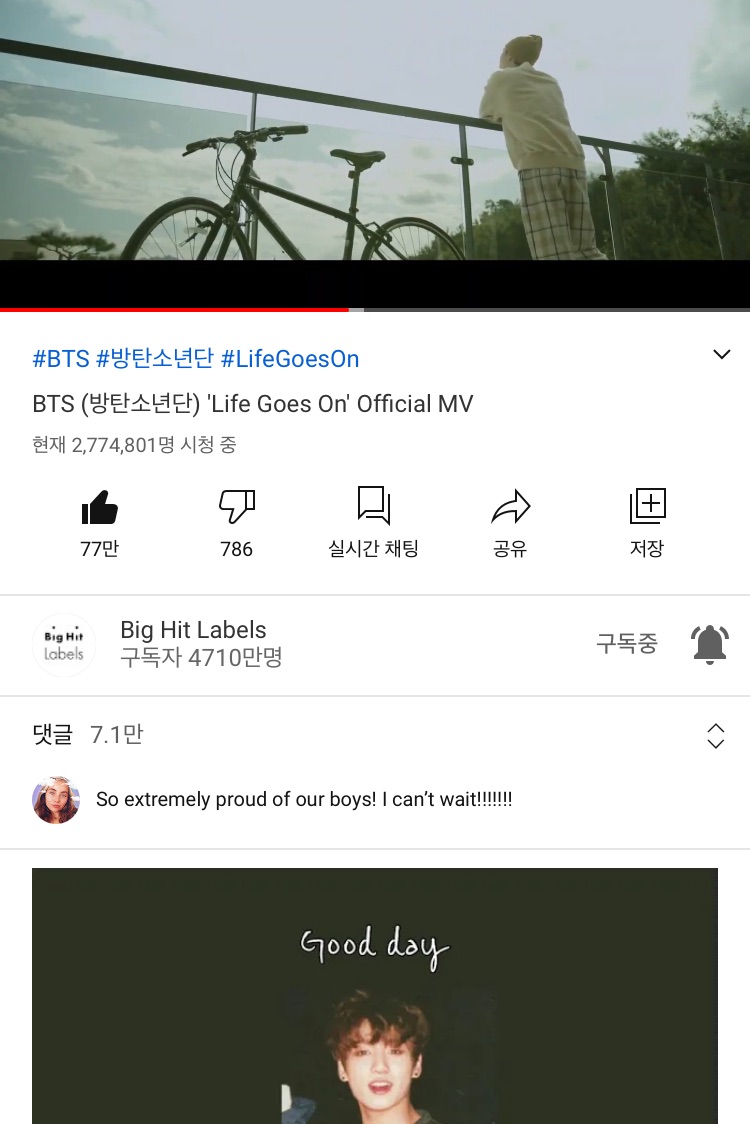
Task: Tap the #BTS hashtag link
Action: [61, 359]
